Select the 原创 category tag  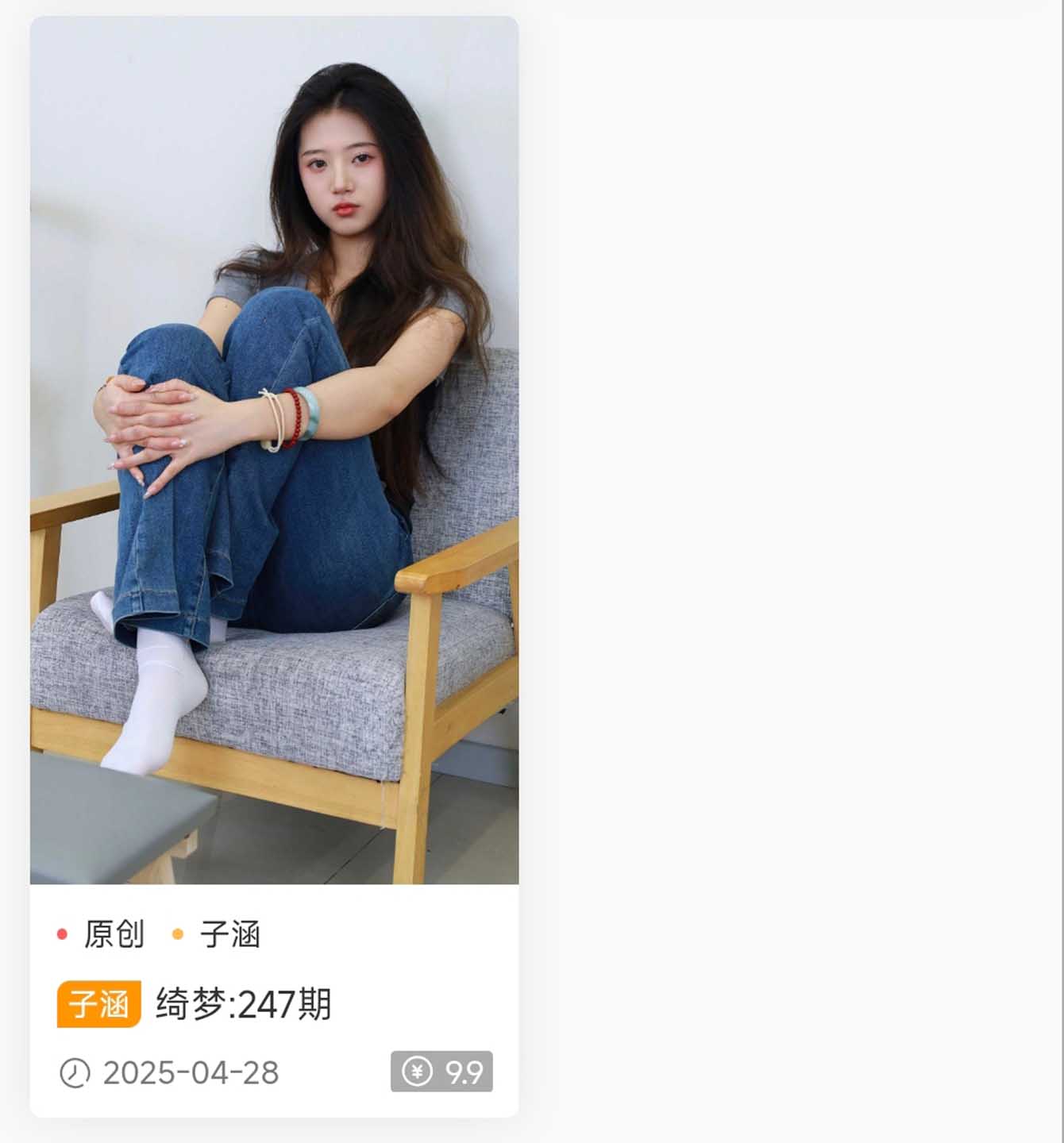[x=114, y=934]
